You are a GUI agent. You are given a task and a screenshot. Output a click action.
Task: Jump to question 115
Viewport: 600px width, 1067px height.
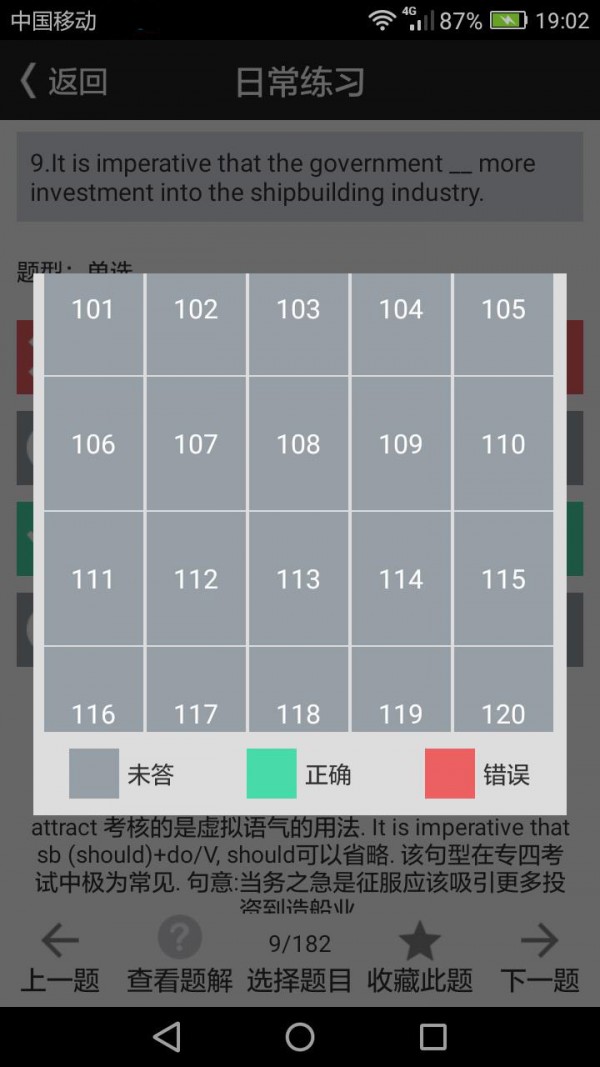point(503,578)
